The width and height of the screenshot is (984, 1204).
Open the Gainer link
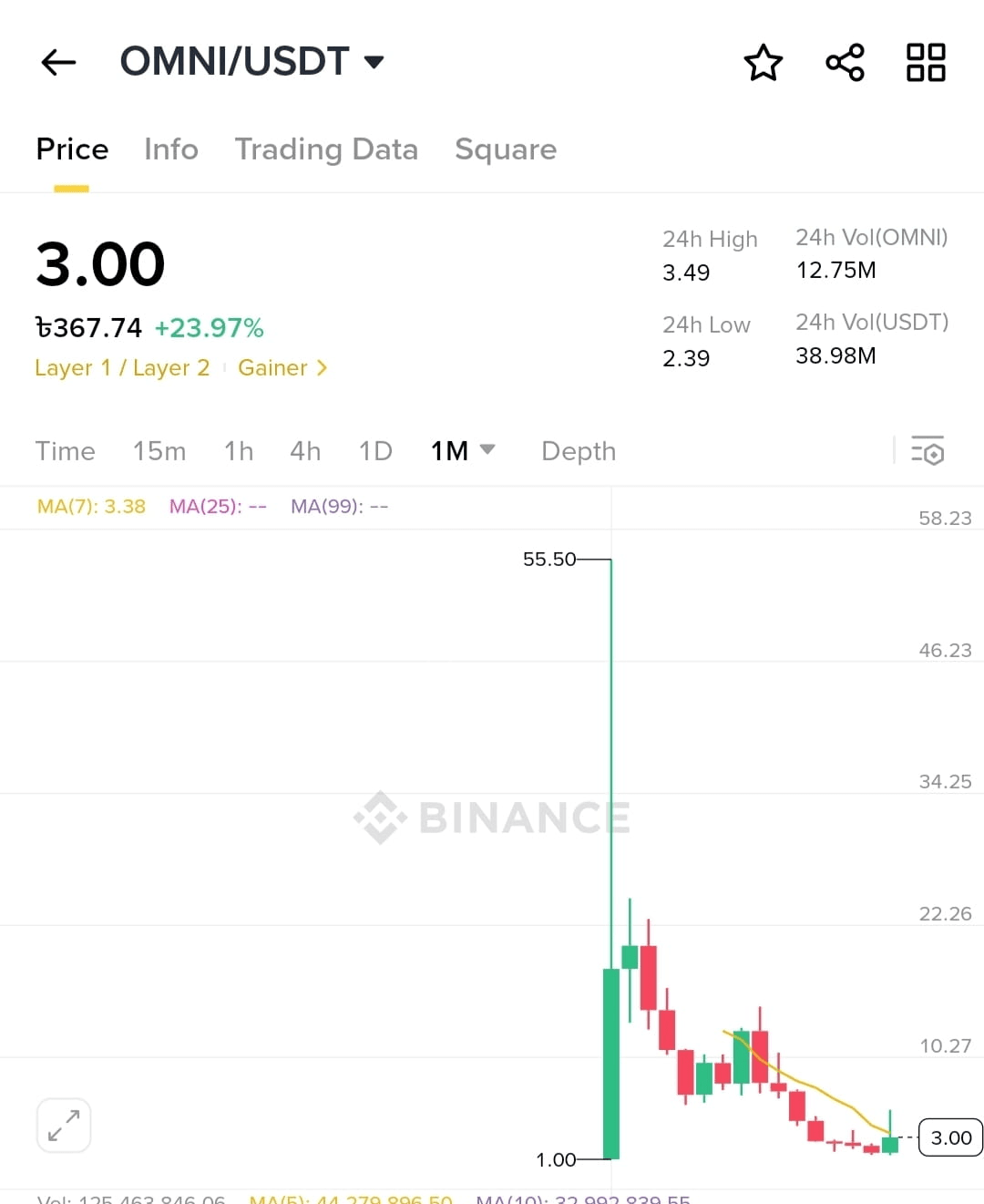(282, 368)
